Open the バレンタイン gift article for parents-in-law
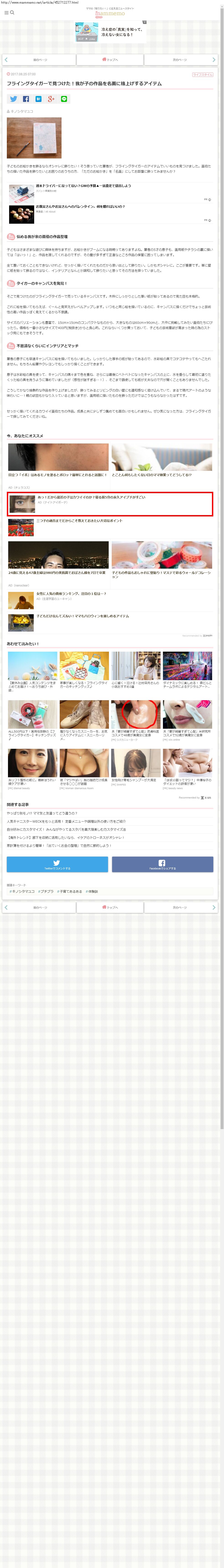This screenshot has height=1568, width=224. coord(80,206)
